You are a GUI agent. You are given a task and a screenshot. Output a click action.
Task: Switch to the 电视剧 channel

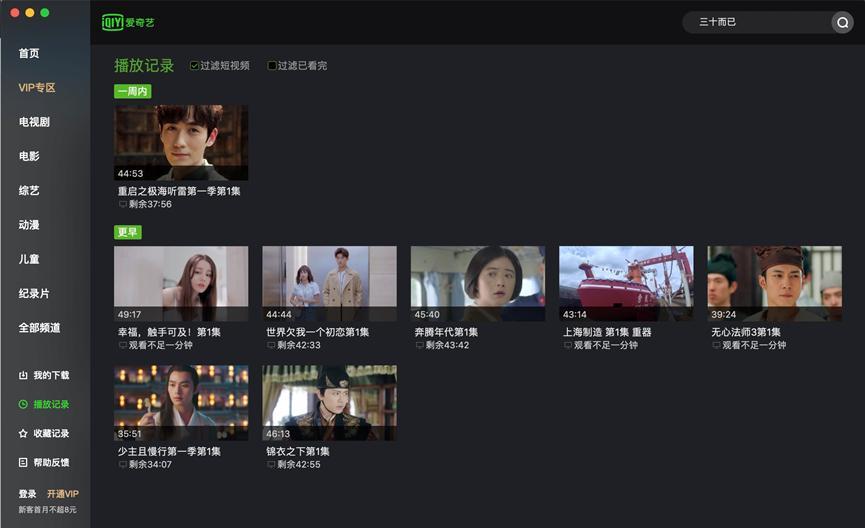[x=34, y=122]
